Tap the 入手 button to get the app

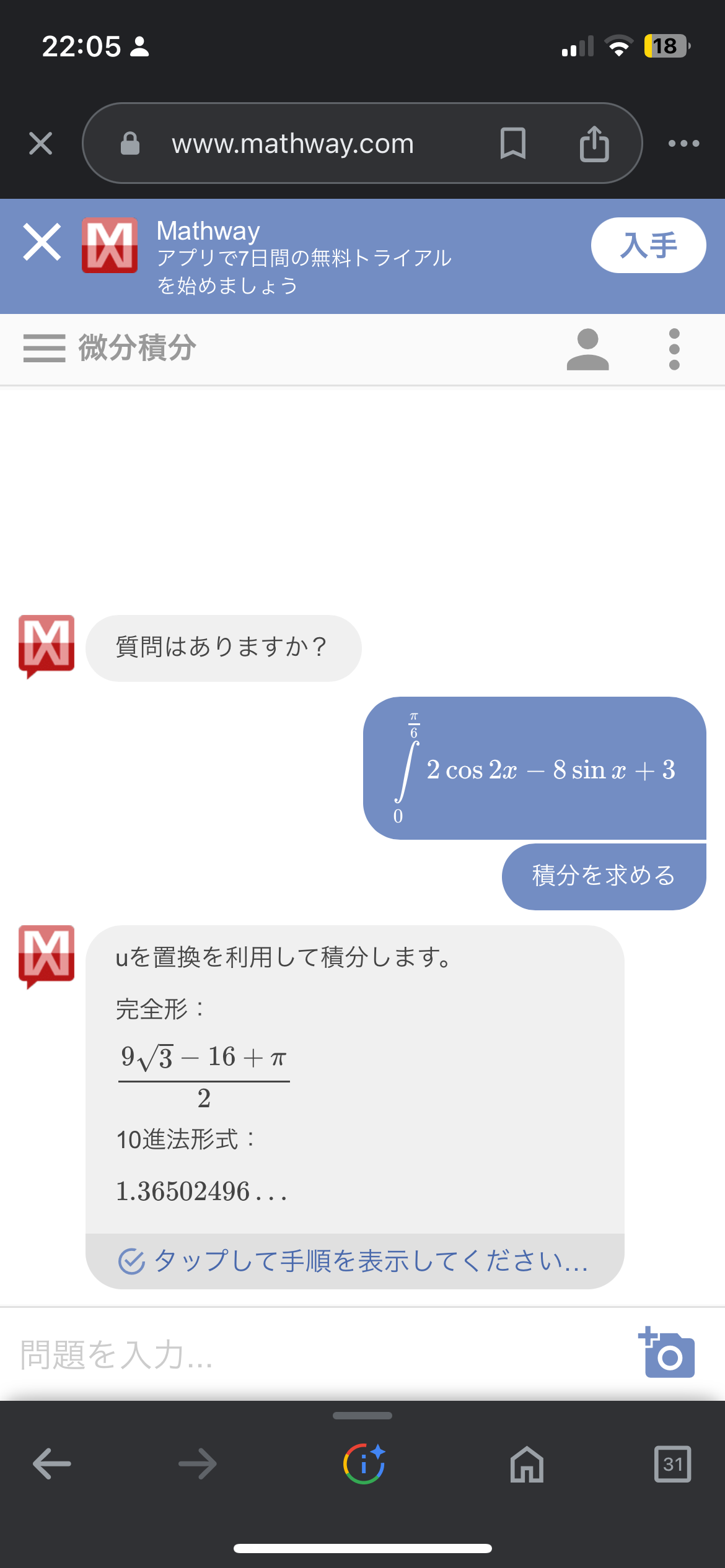pos(648,245)
